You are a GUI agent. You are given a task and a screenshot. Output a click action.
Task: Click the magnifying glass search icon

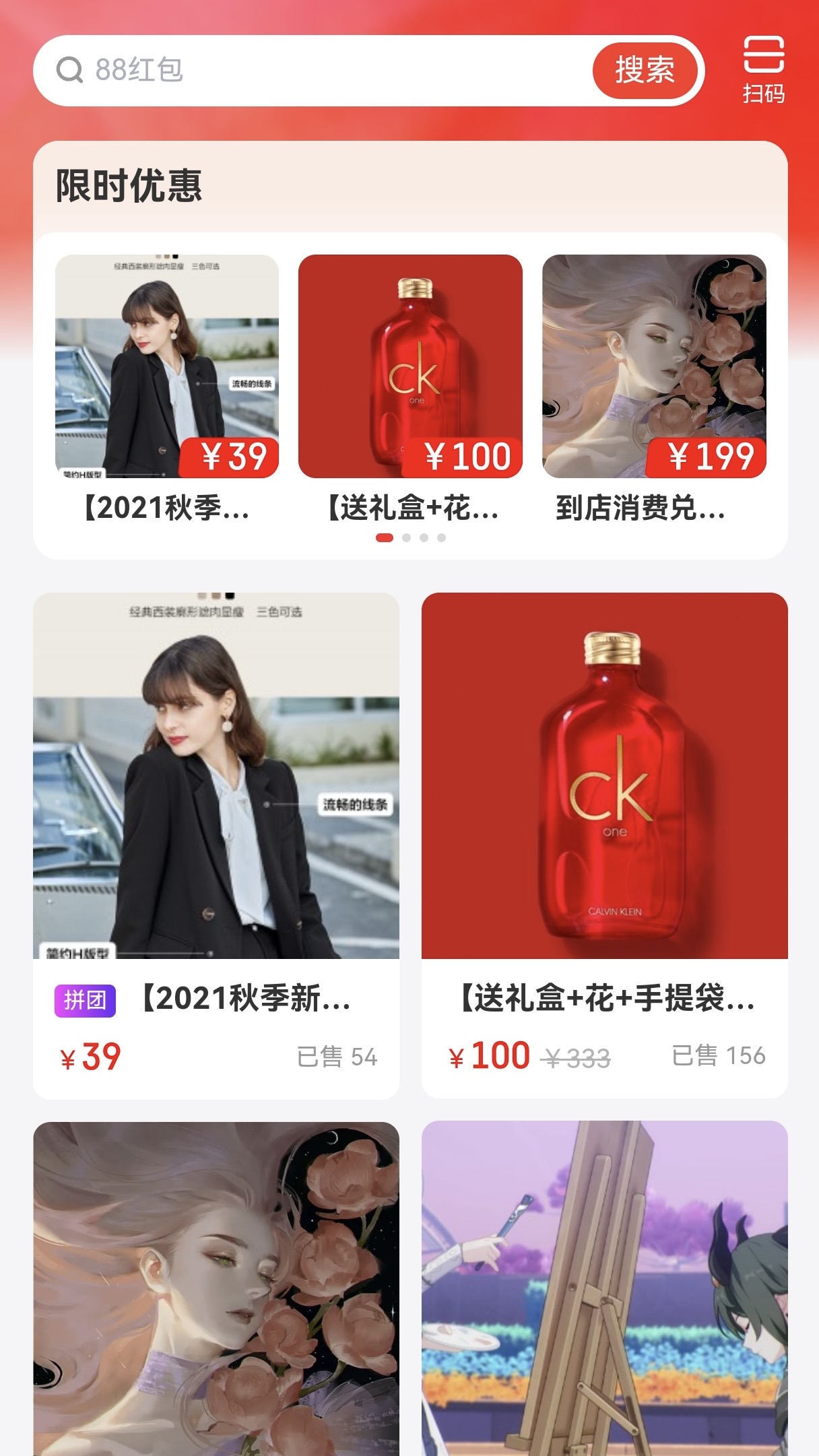[69, 71]
